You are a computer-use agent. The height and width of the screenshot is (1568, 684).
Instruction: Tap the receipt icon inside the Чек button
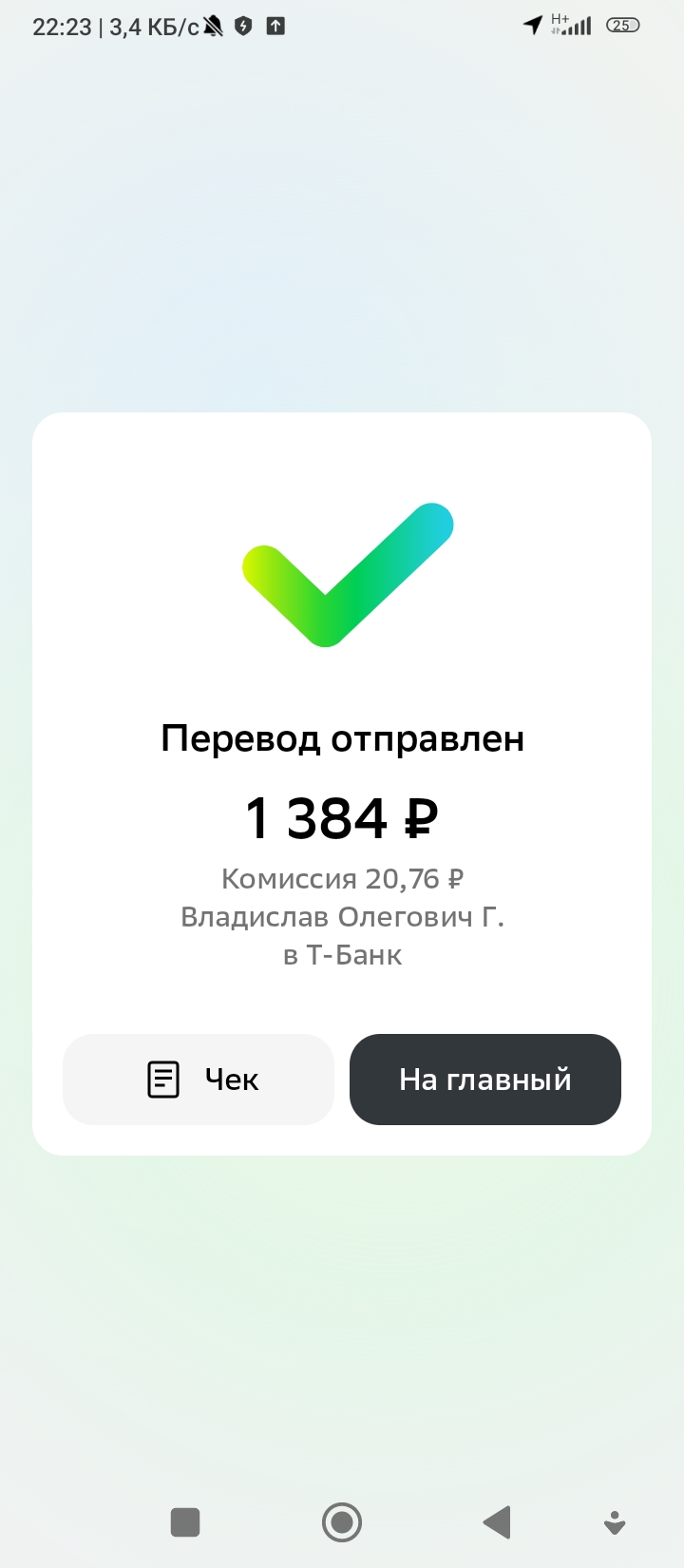[x=163, y=1079]
